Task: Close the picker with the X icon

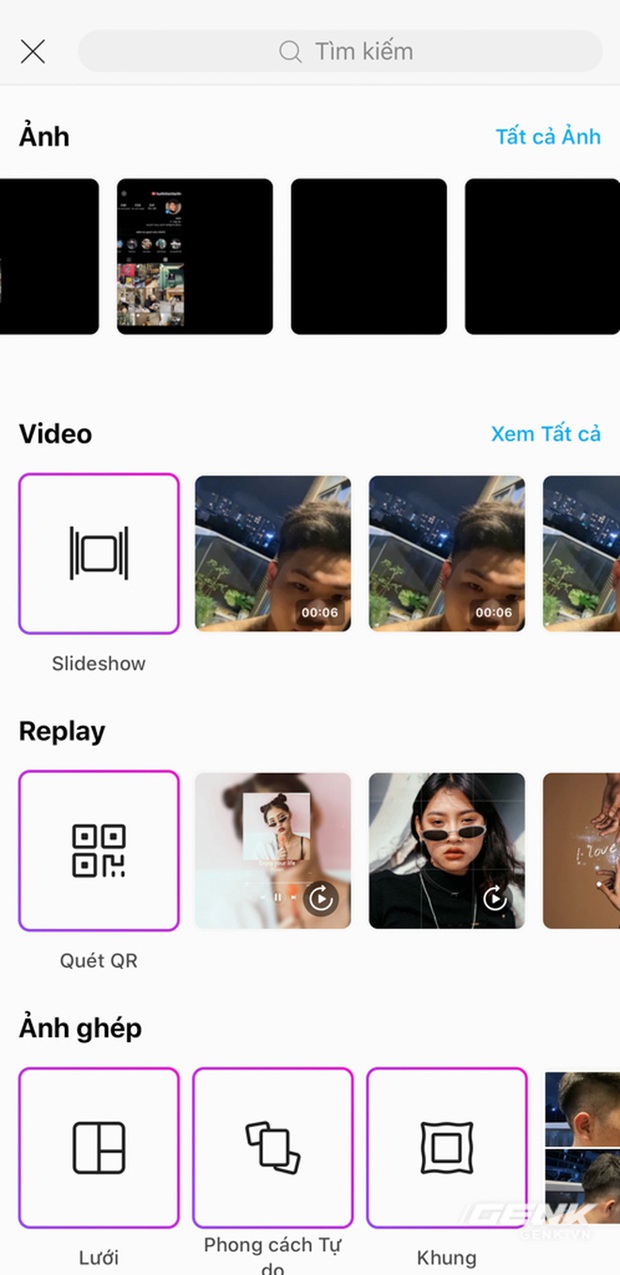Action: click(33, 52)
